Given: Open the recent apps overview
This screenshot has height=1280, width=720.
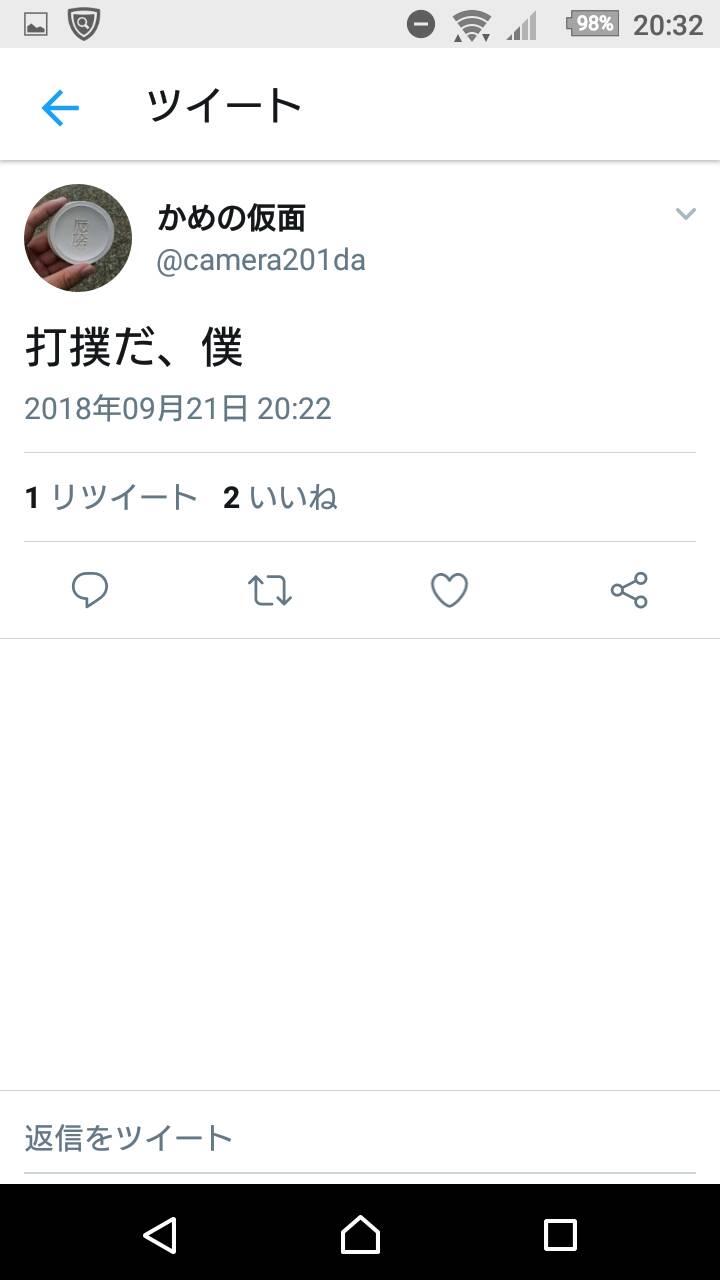Looking at the screenshot, I should [x=560, y=1235].
